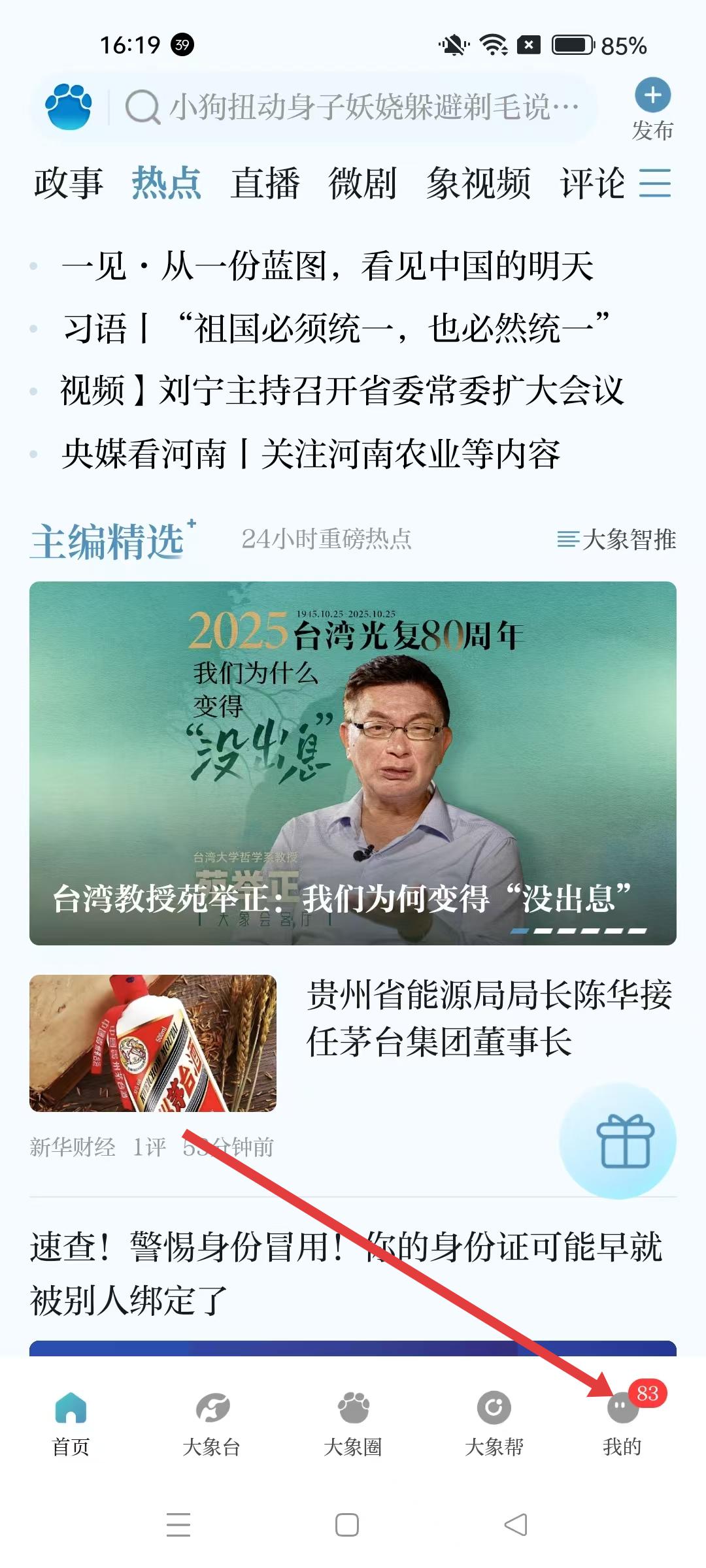Open headline 习语丨祖国必须统一
Screen dimensions: 706x1568
click(336, 328)
